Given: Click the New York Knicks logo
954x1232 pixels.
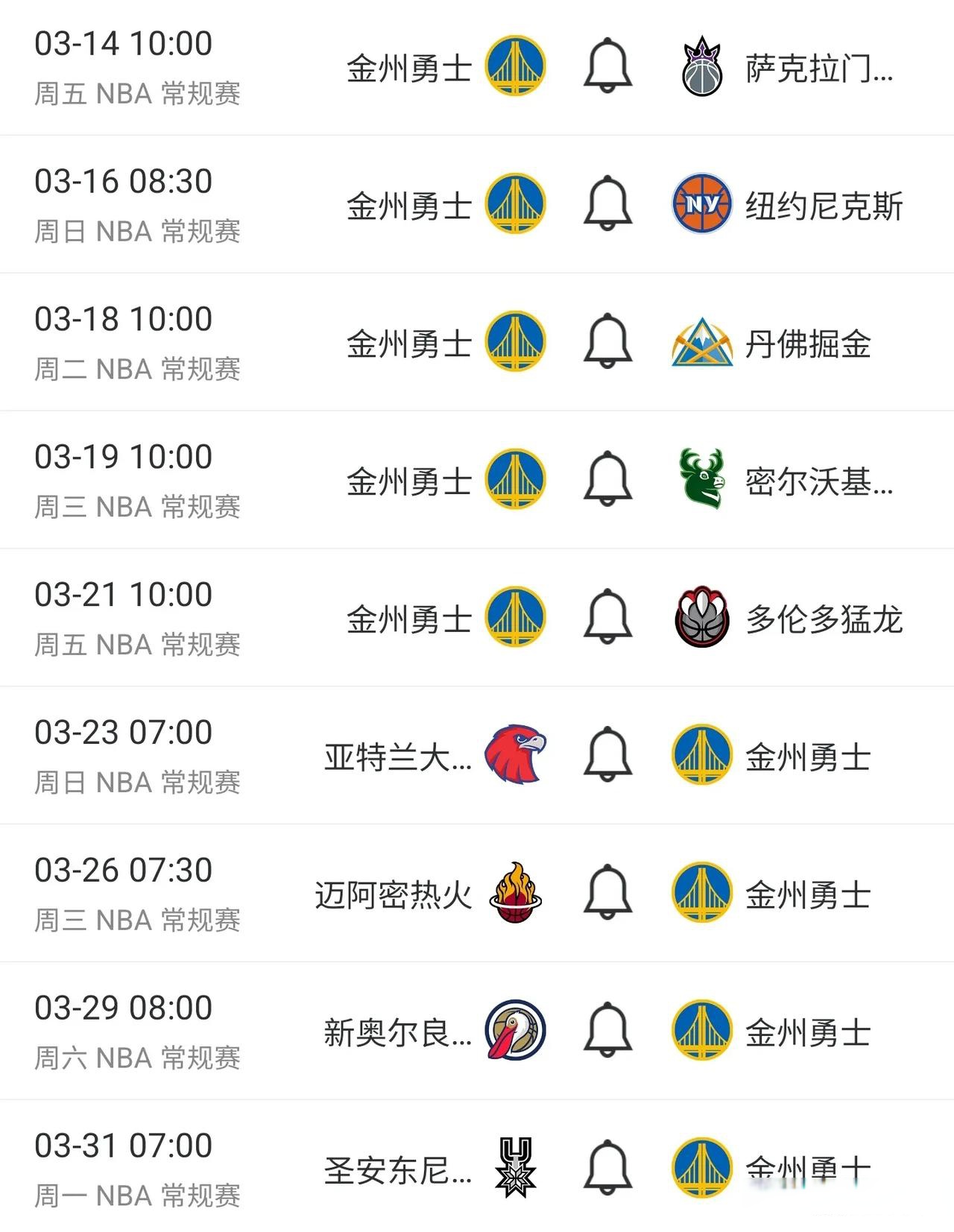Looking at the screenshot, I should click(704, 203).
